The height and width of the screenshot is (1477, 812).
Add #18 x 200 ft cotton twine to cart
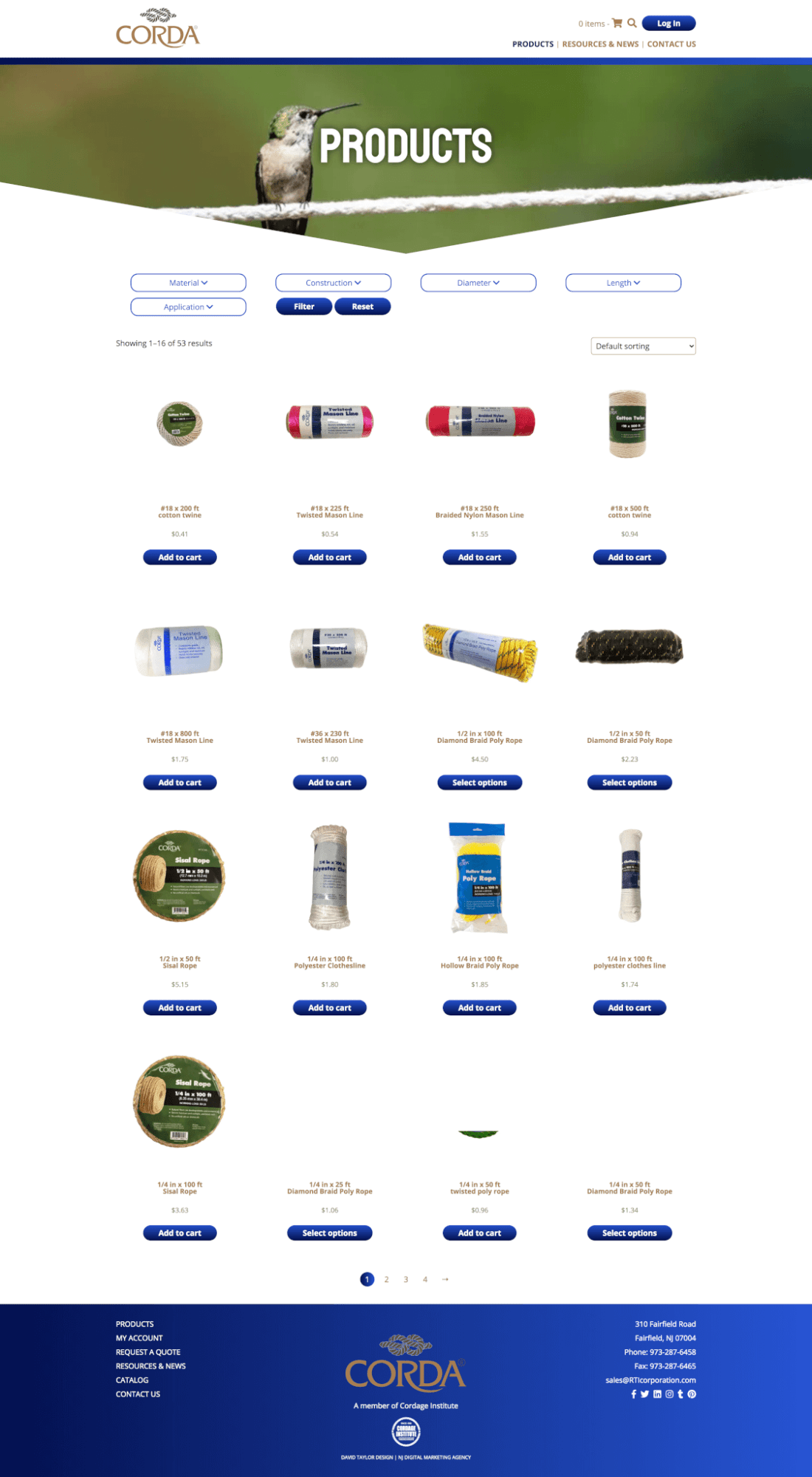tap(179, 558)
